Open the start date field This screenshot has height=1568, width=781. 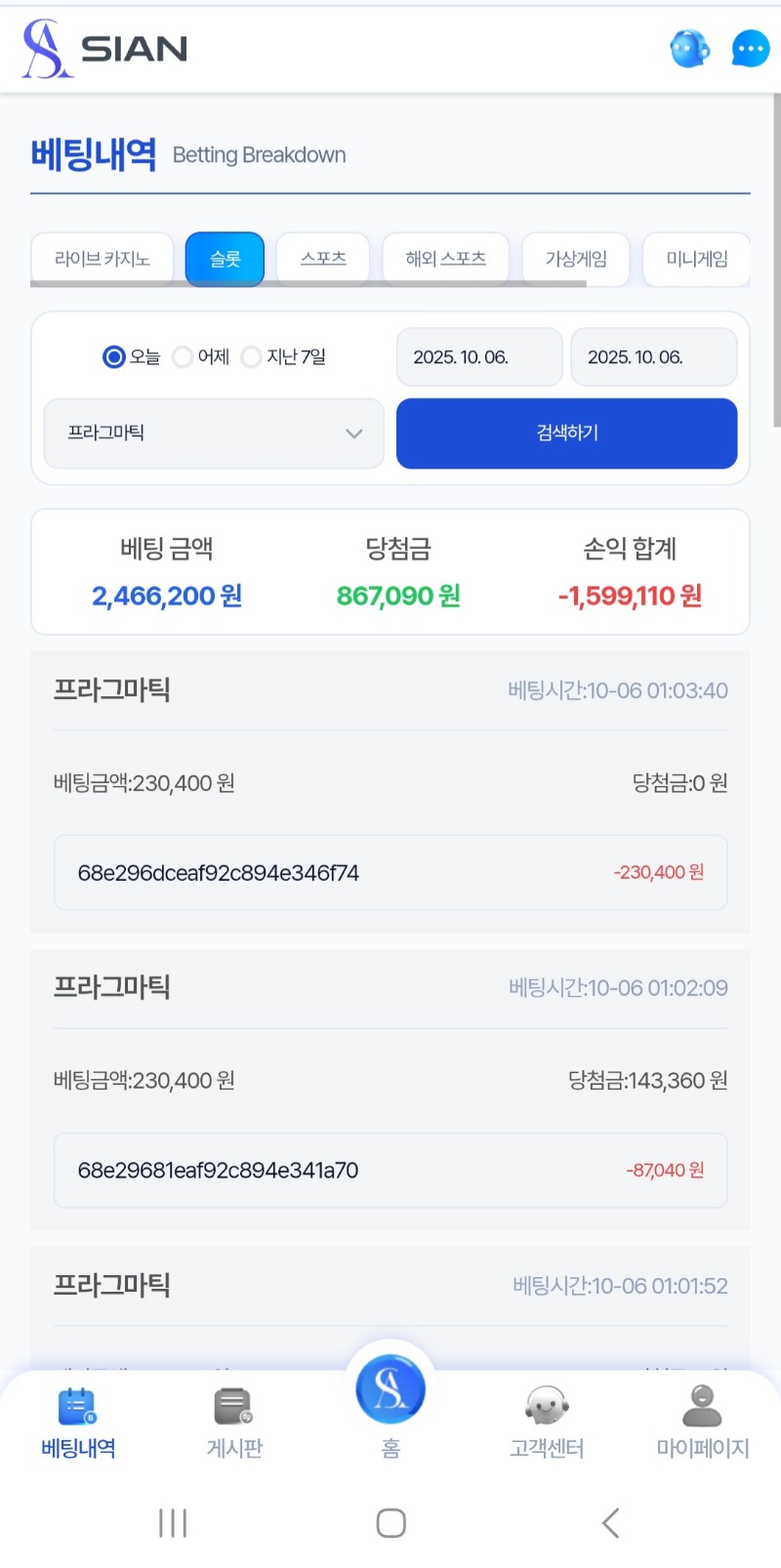pyautogui.click(x=479, y=357)
